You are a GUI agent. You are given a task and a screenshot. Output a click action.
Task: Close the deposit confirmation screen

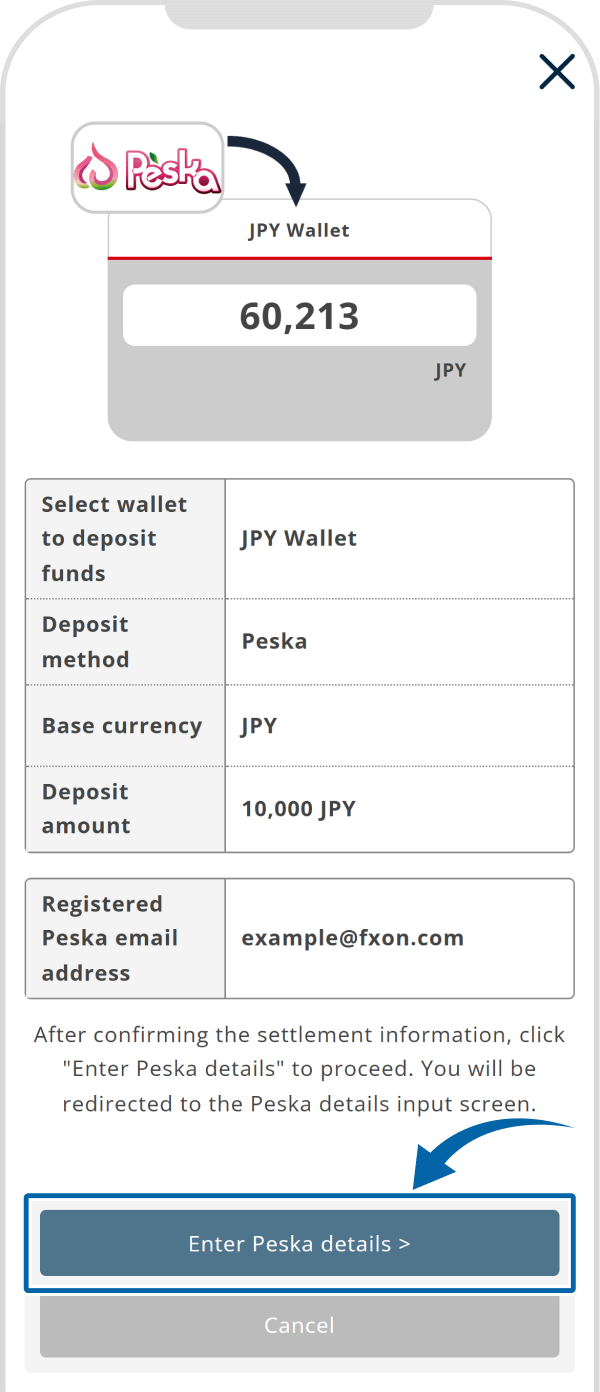pyautogui.click(x=556, y=72)
